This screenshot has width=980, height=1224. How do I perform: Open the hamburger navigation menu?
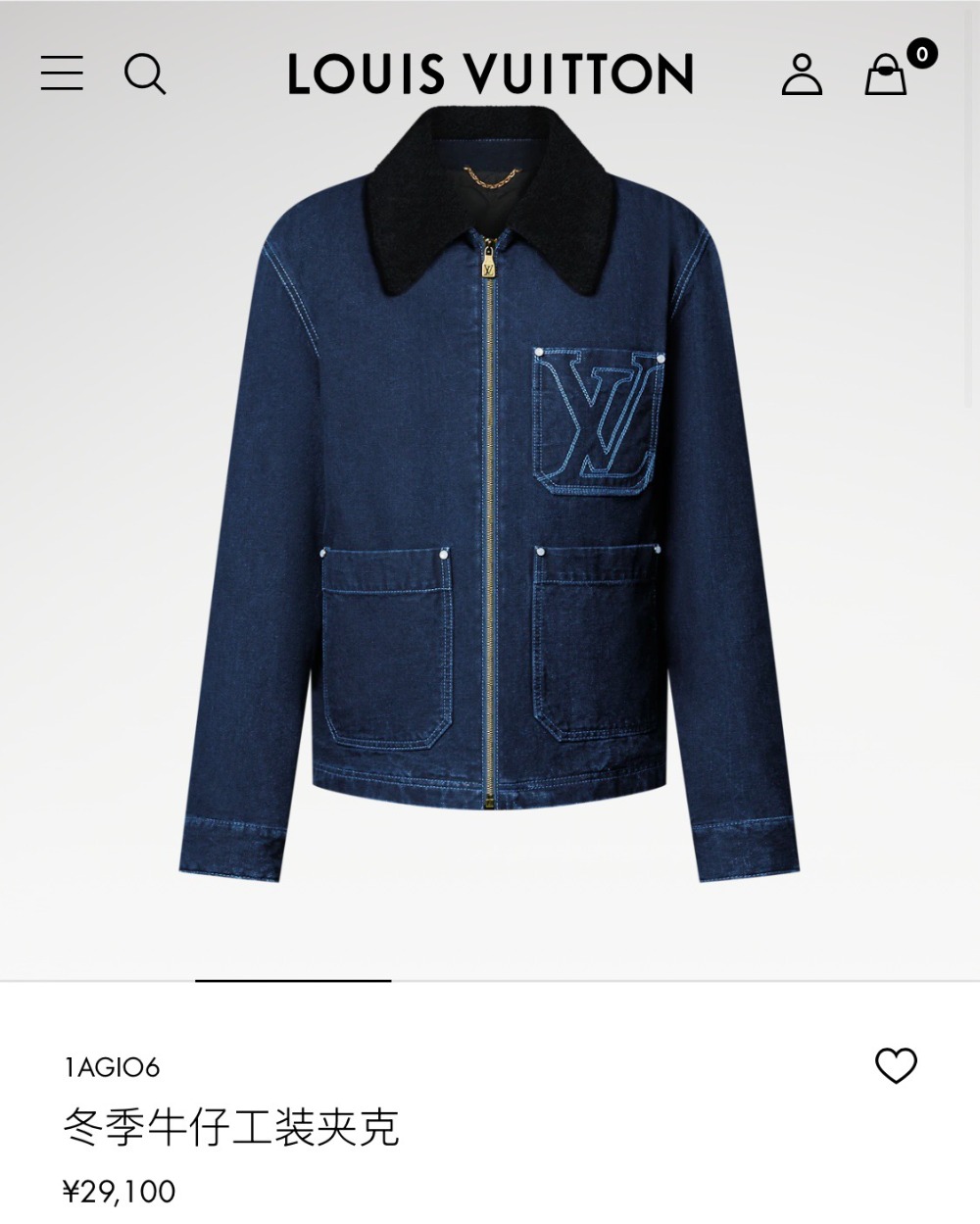[x=62, y=73]
